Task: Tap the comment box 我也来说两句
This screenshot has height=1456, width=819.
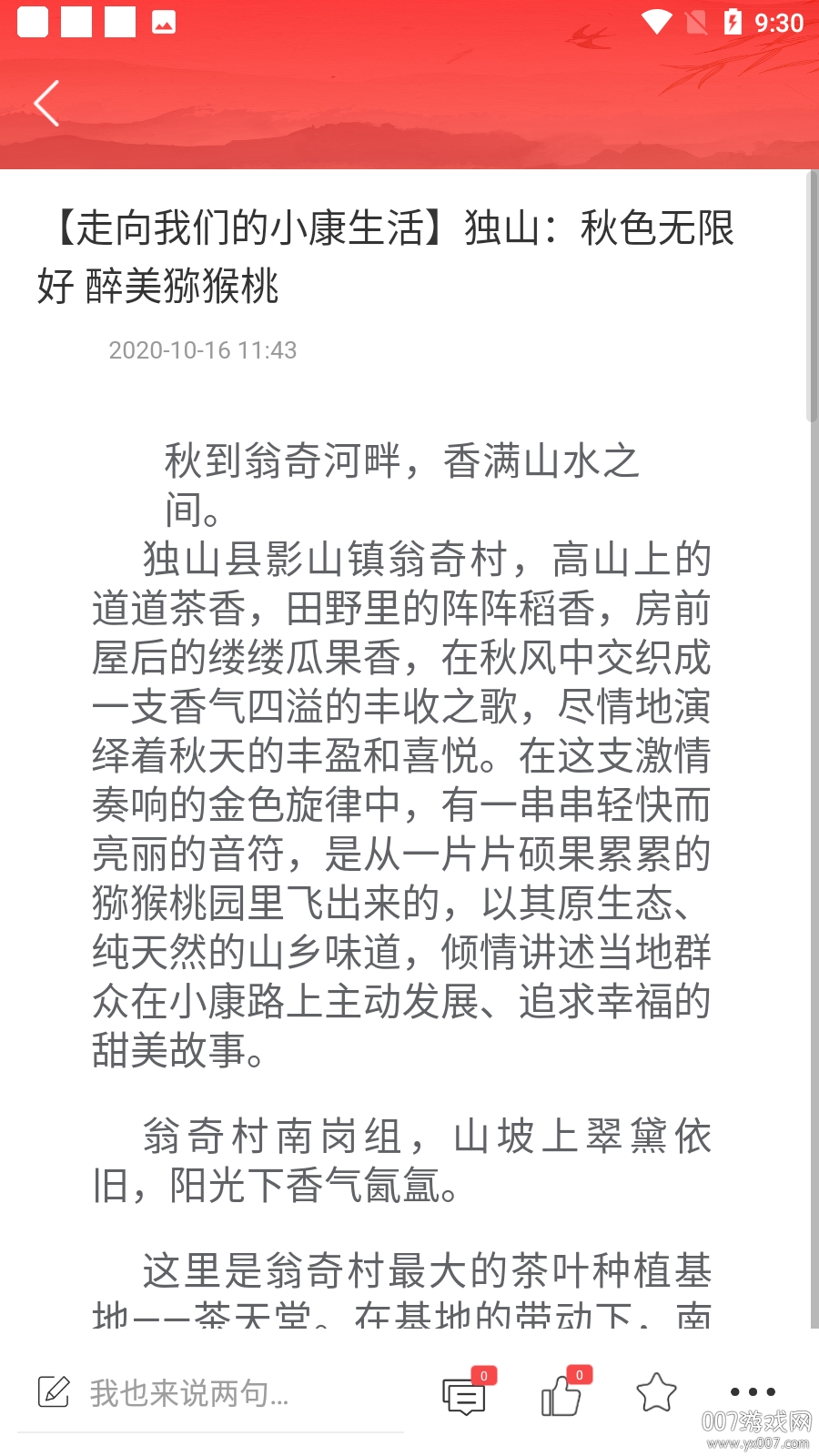Action: point(189,1392)
